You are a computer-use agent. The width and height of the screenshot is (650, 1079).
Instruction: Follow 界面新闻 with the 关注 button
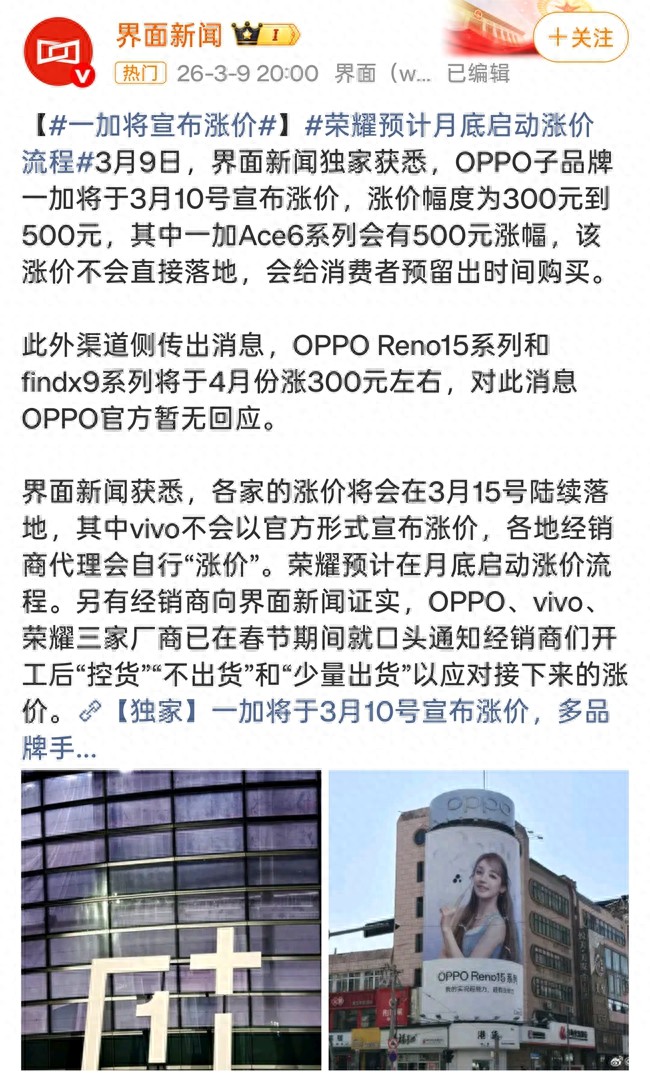pos(580,38)
